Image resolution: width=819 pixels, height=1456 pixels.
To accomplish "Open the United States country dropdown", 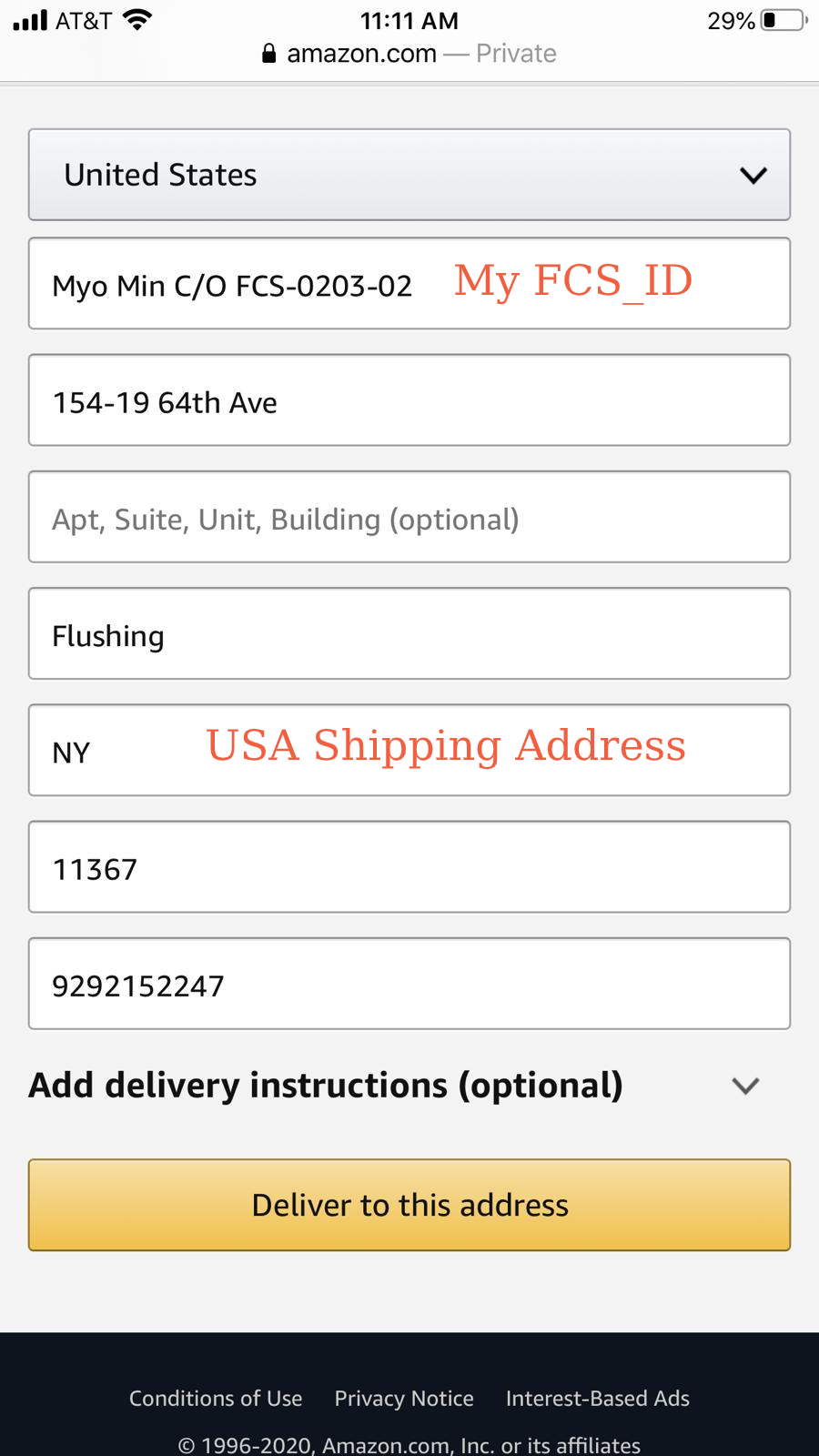I will point(409,175).
